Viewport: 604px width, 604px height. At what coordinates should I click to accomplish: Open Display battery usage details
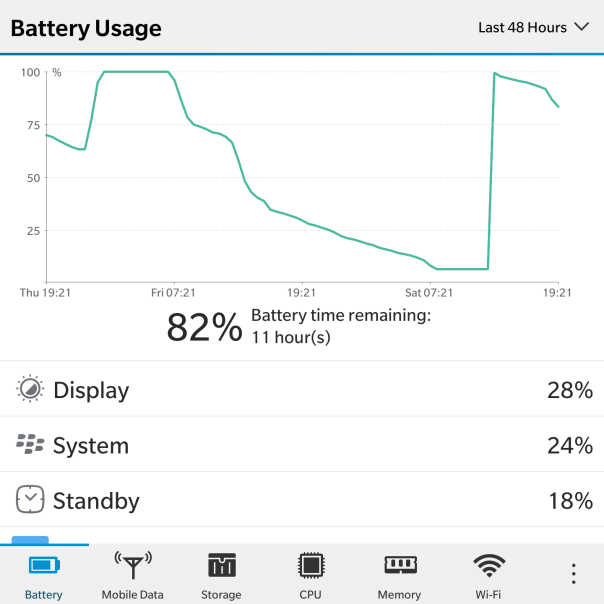302,390
